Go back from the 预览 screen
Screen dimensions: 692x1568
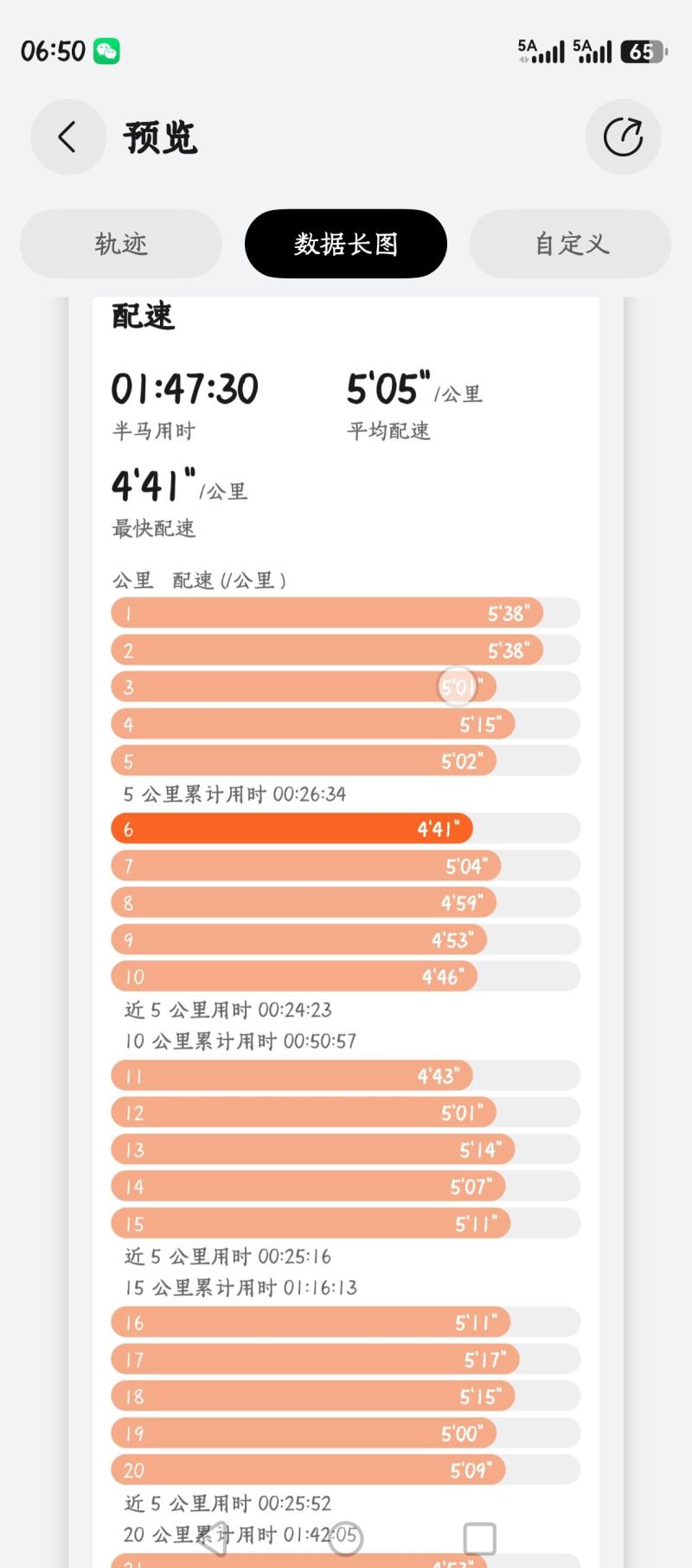(x=67, y=137)
